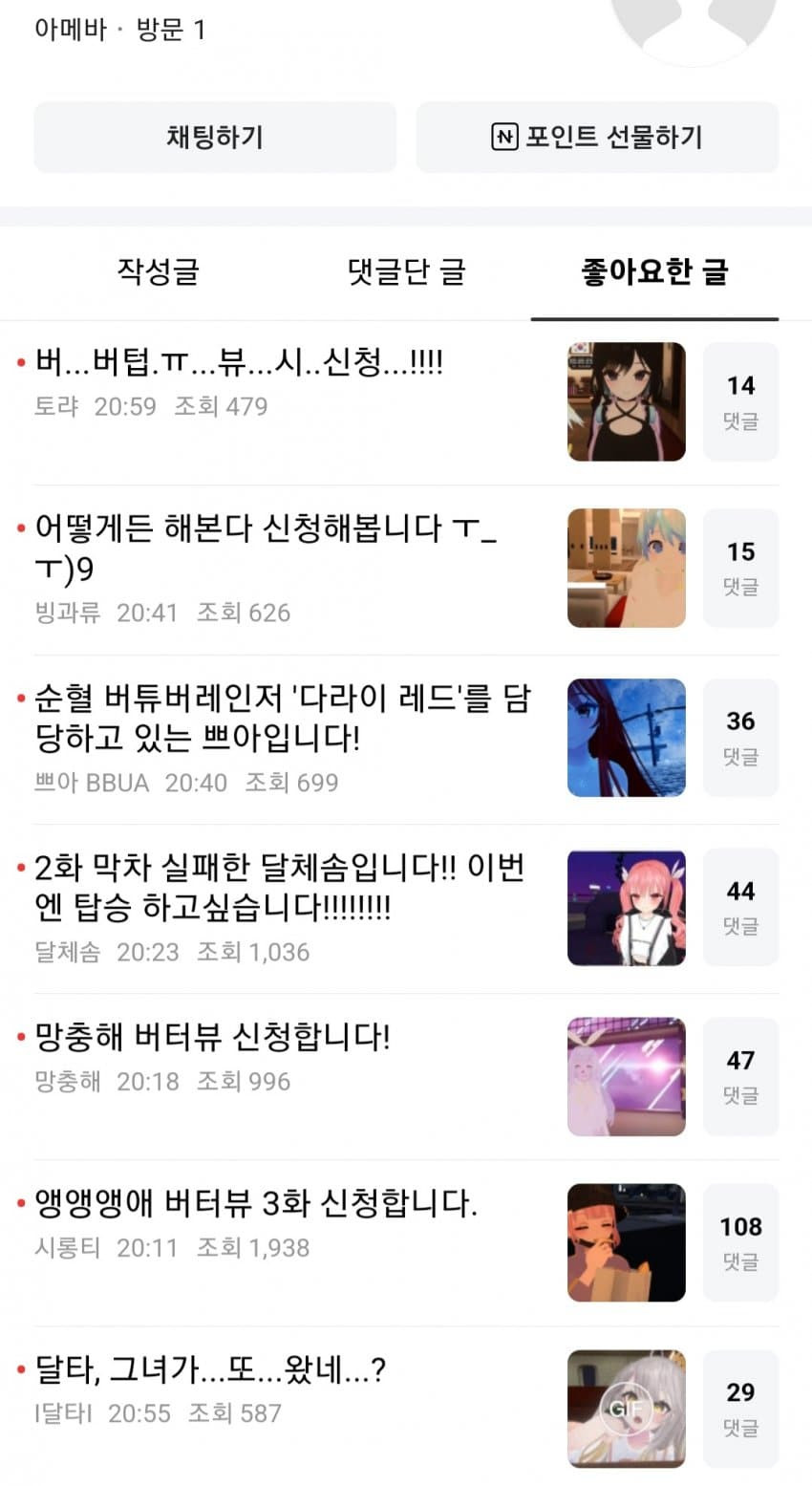
Task: Tap the 채팅하기 button
Action: pos(215,138)
